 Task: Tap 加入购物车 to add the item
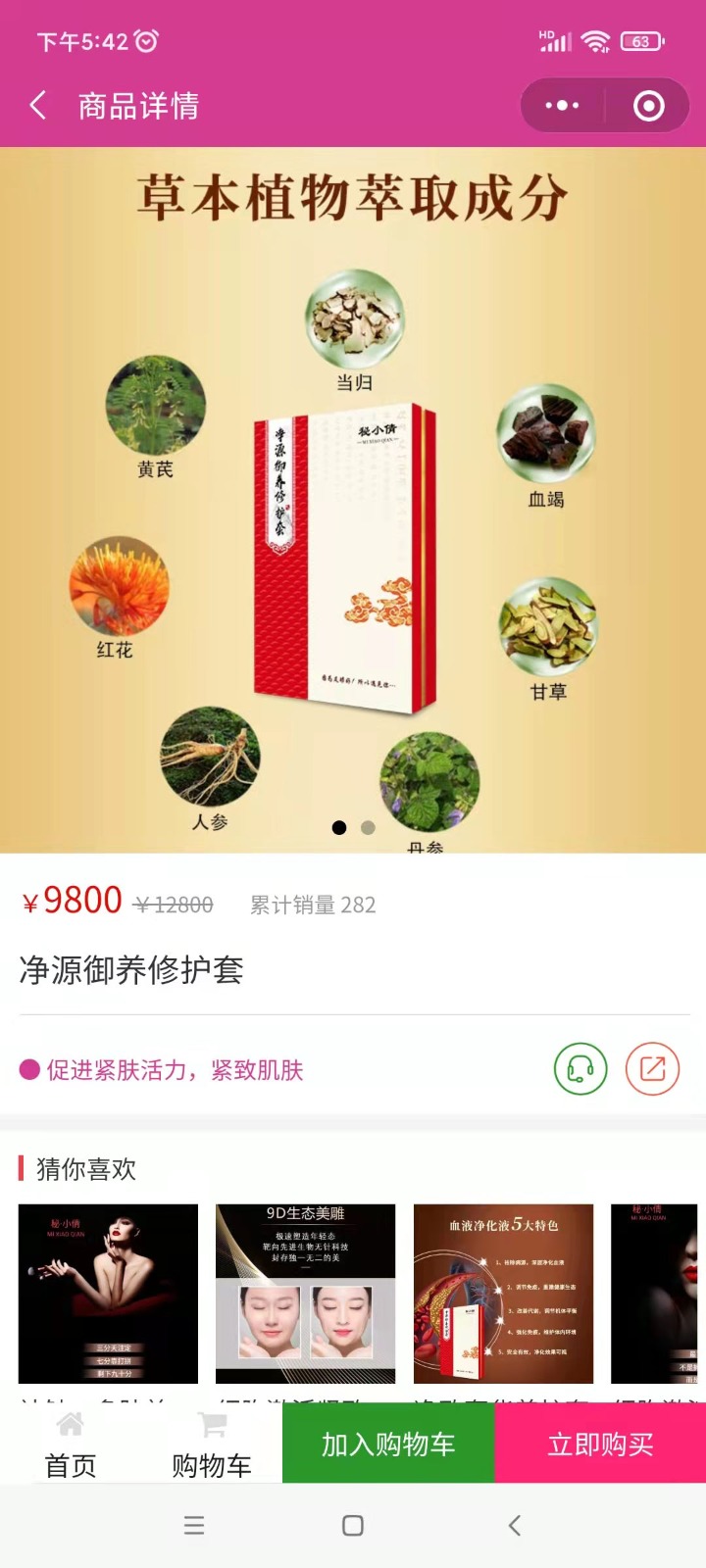pos(388,1444)
